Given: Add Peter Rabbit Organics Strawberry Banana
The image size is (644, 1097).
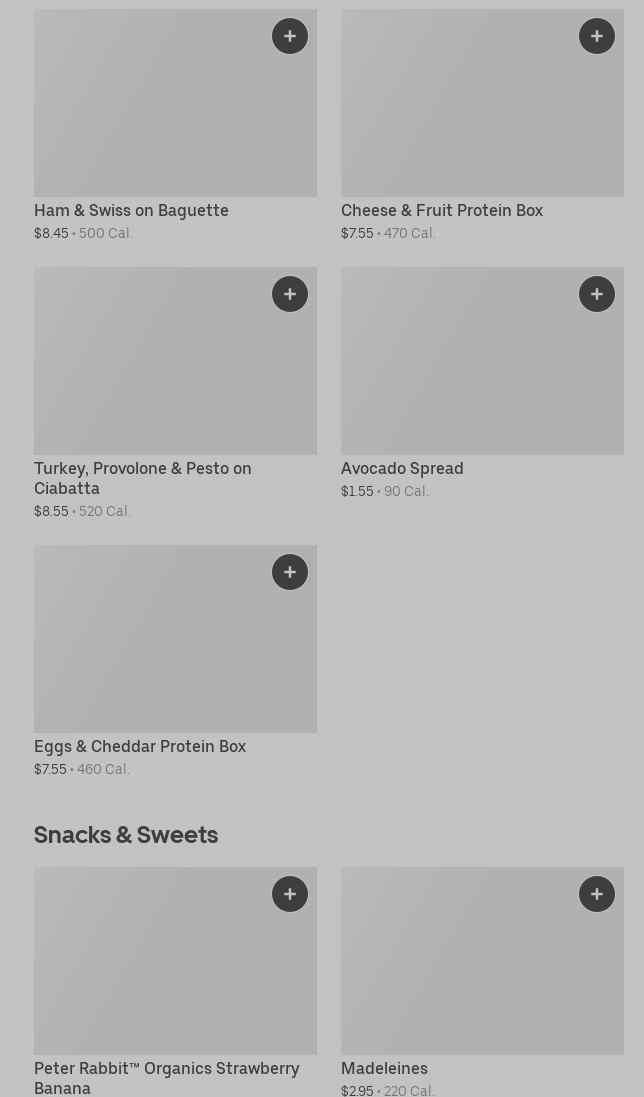Looking at the screenshot, I should coord(289,894).
